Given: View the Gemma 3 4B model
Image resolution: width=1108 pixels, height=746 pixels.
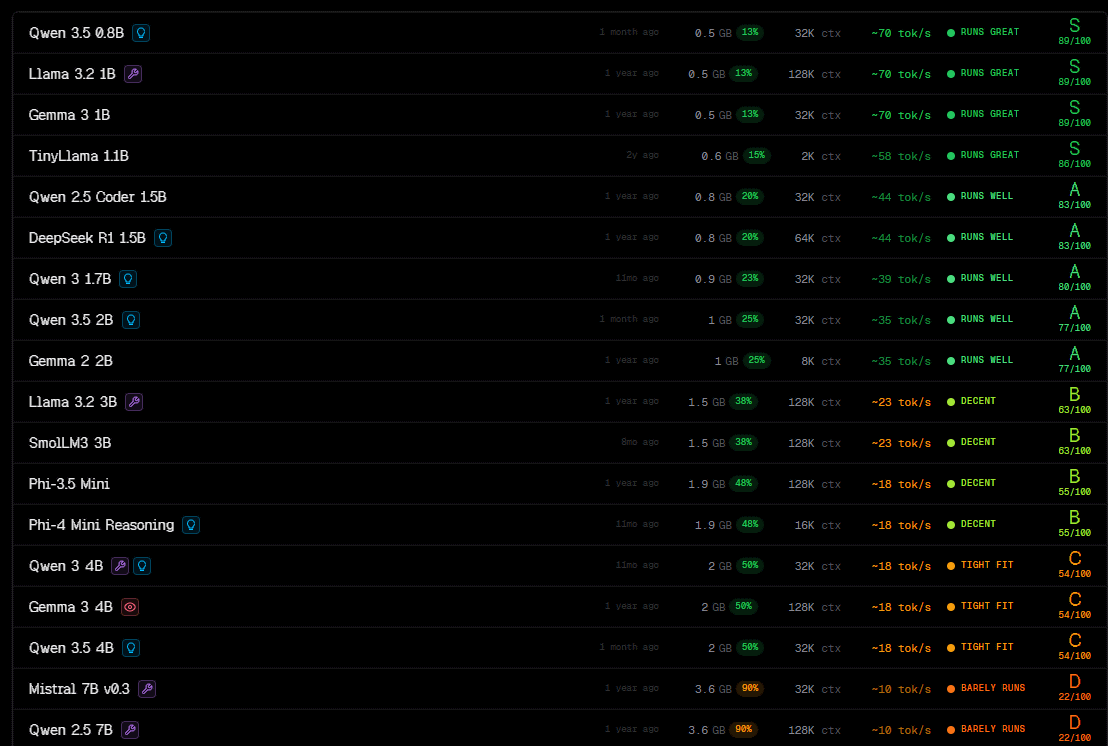Looking at the screenshot, I should click(71, 607).
